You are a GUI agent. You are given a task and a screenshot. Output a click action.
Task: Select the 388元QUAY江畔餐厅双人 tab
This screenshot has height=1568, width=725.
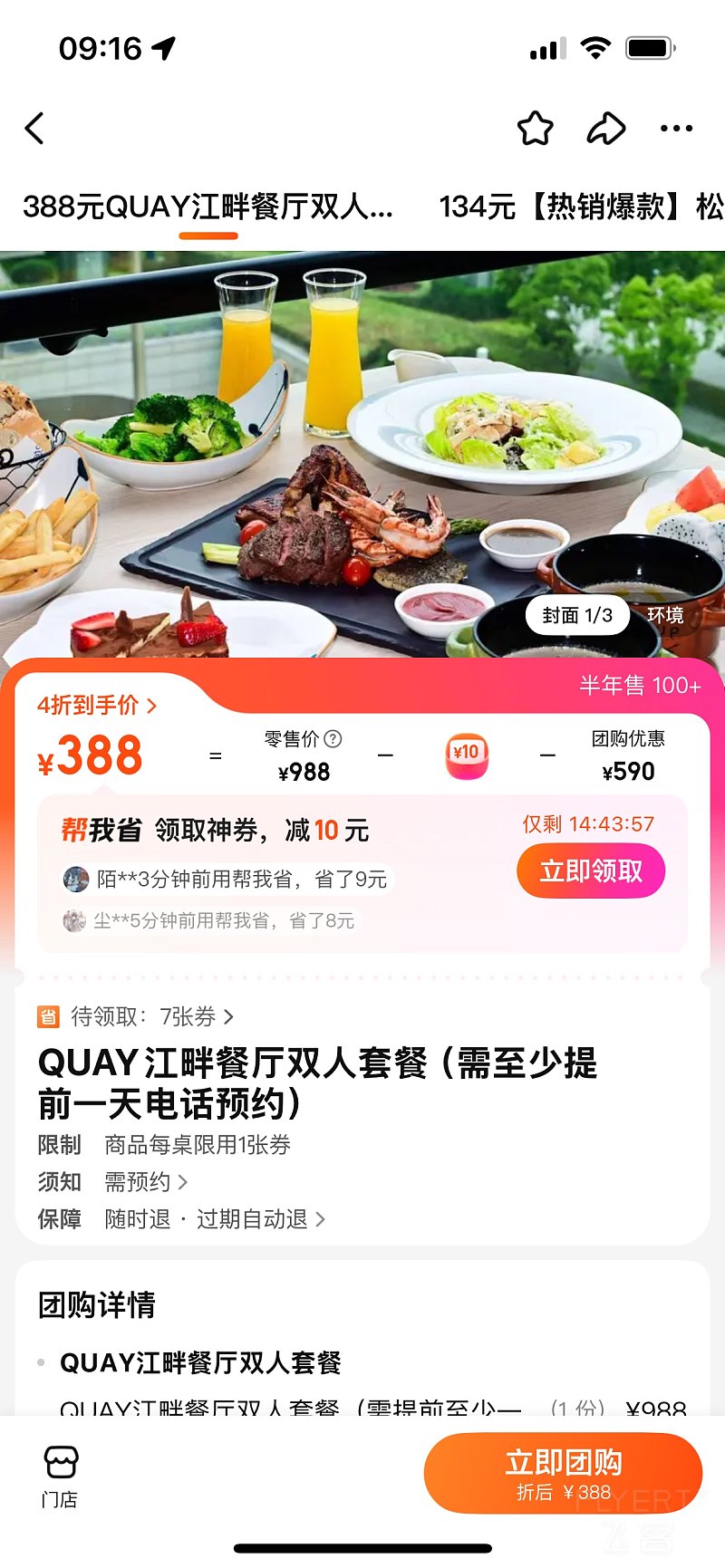point(208,207)
